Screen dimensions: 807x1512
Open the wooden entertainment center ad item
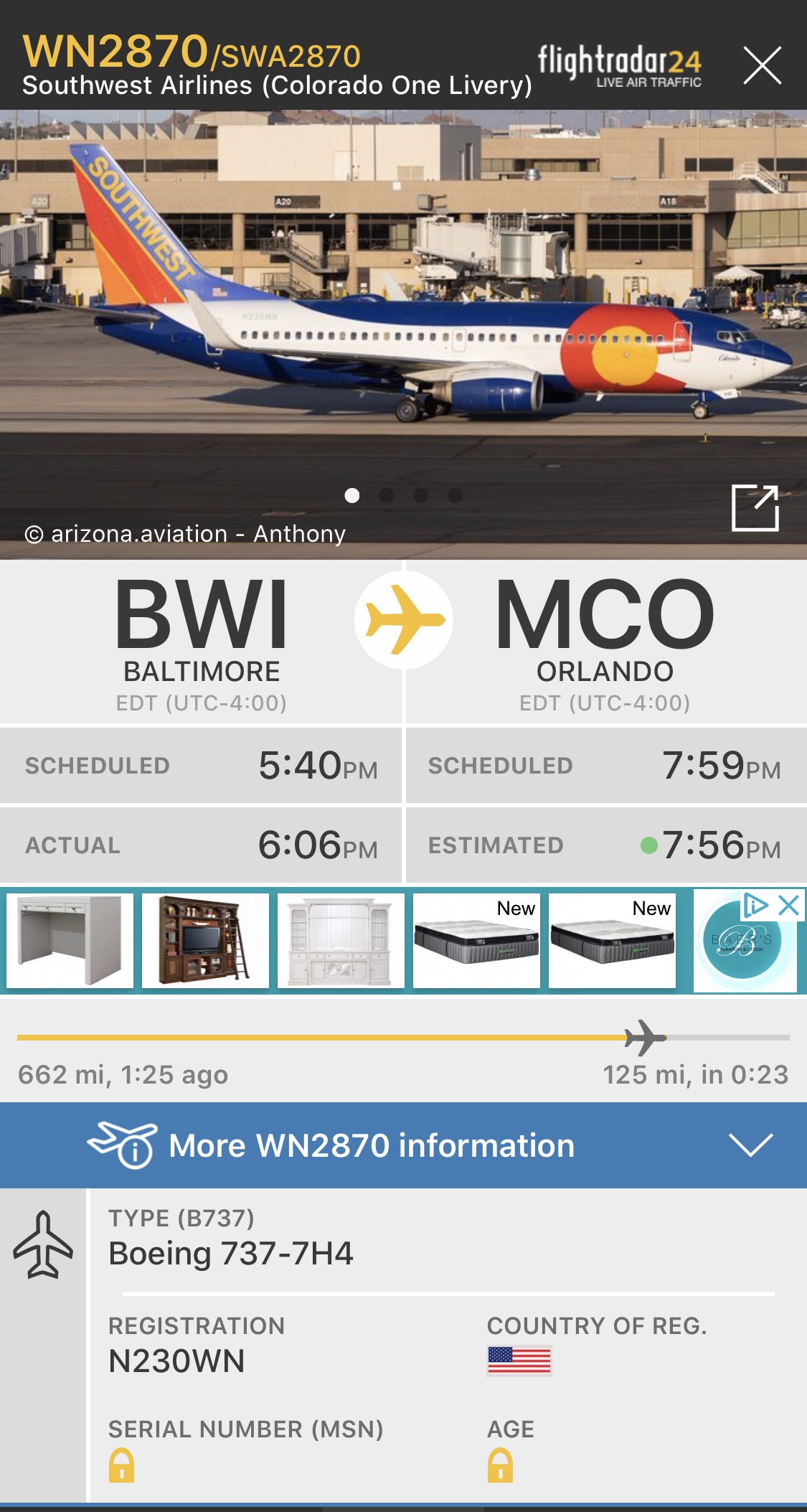[205, 940]
